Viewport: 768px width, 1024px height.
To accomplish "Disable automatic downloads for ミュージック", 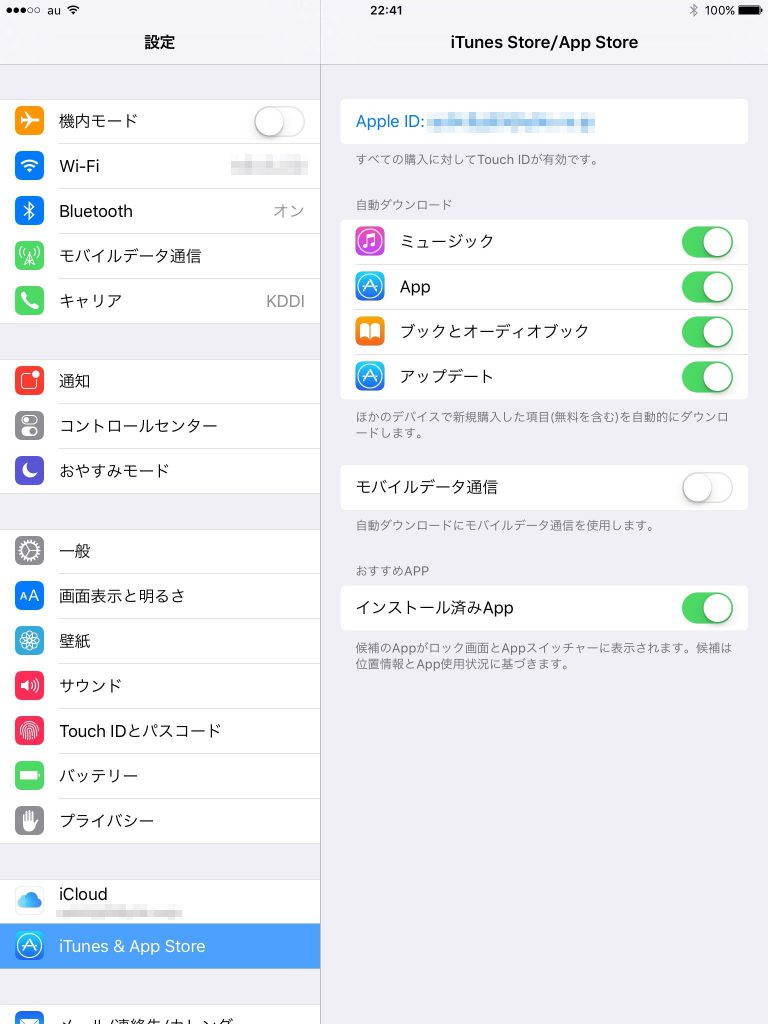I will coord(707,242).
